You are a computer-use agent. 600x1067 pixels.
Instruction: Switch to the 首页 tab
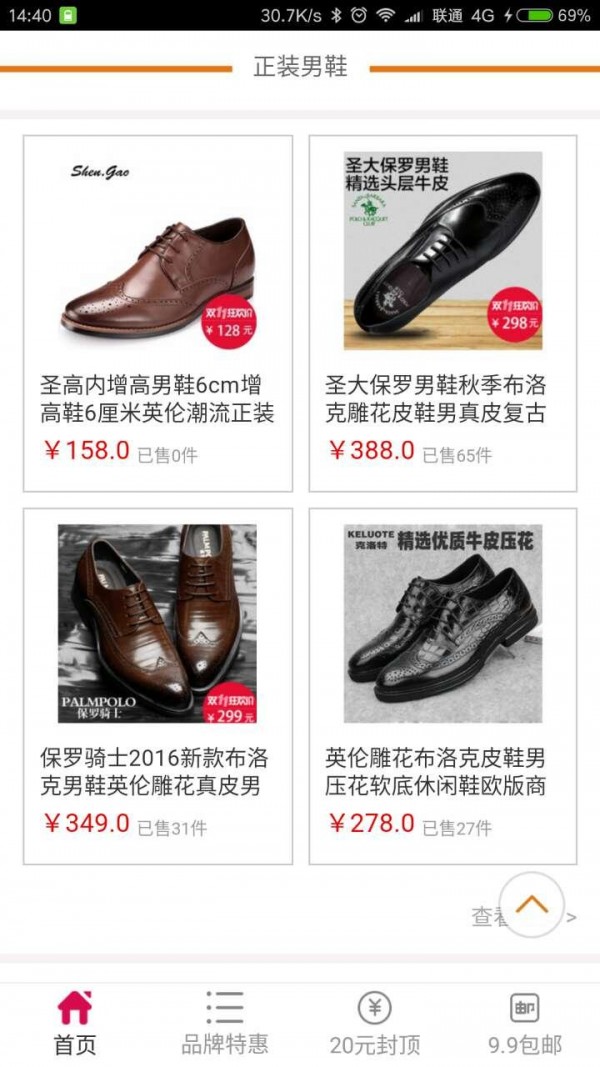coord(75,1023)
